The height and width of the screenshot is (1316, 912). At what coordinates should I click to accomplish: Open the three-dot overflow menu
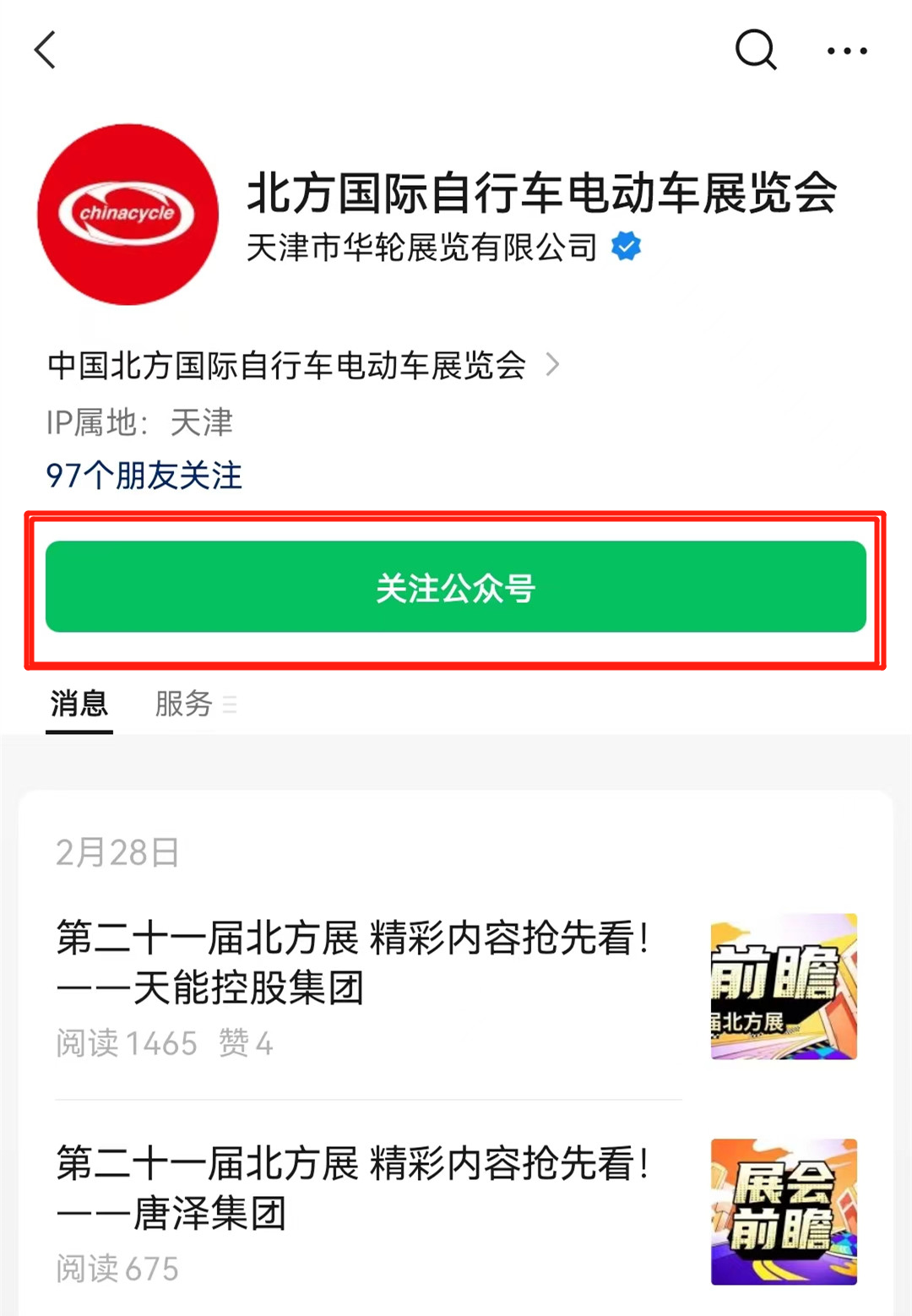846,52
